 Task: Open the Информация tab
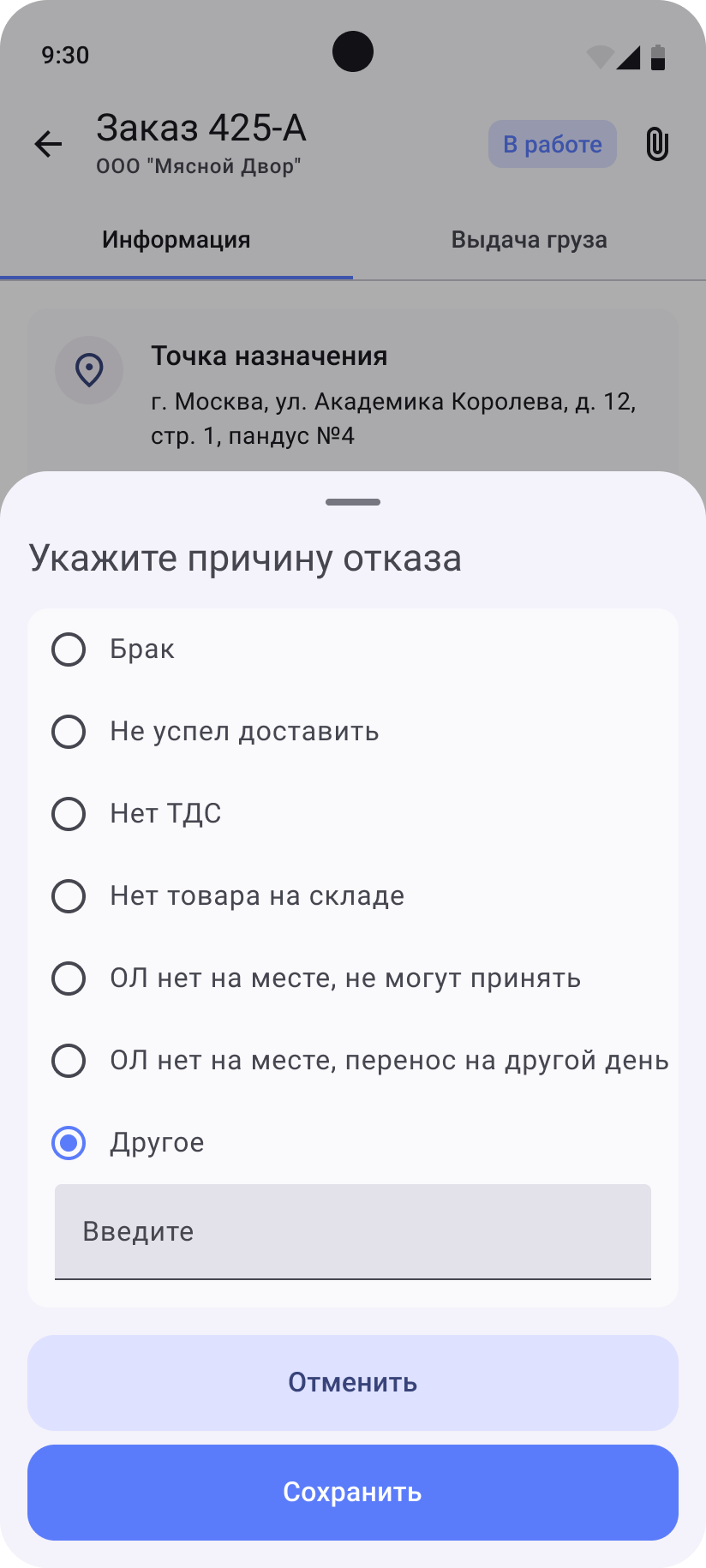(176, 240)
